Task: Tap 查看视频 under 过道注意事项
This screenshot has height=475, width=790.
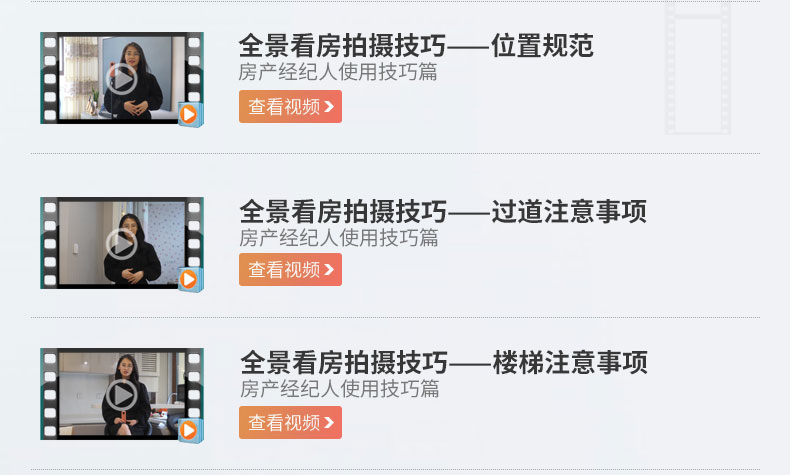Action: tap(290, 270)
